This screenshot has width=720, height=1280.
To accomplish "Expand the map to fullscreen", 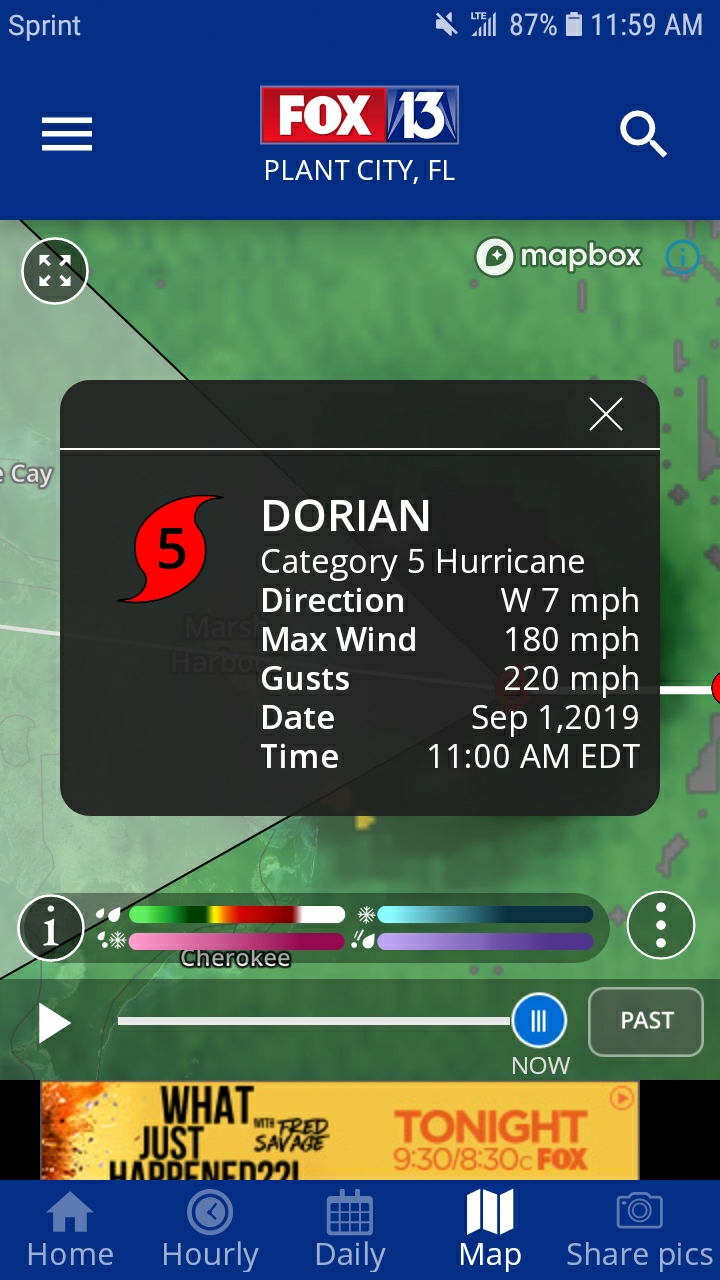I will [x=55, y=271].
